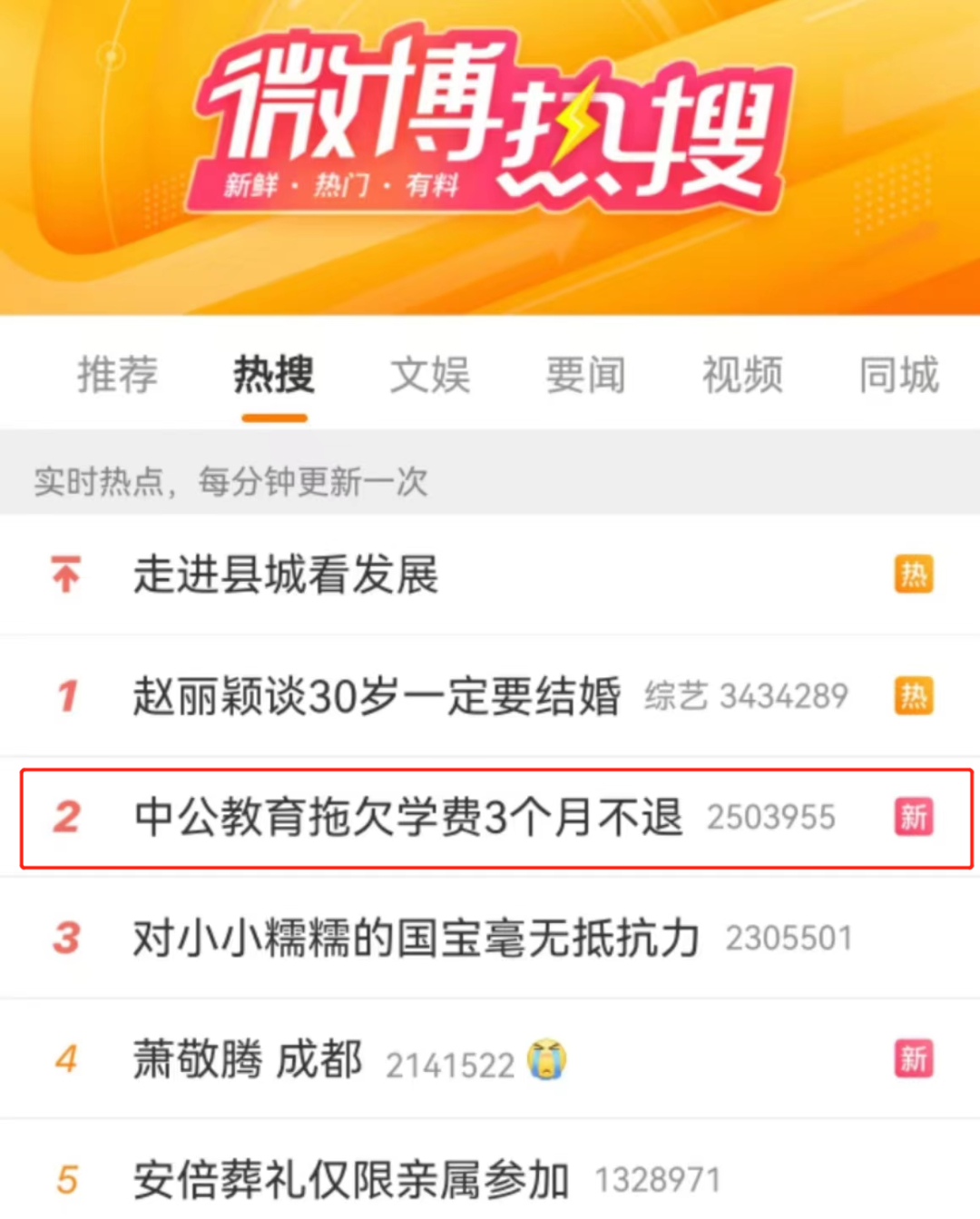Open pinned topic 走进县城看发展
Viewport: 980px width, 1219px height.
286,575
